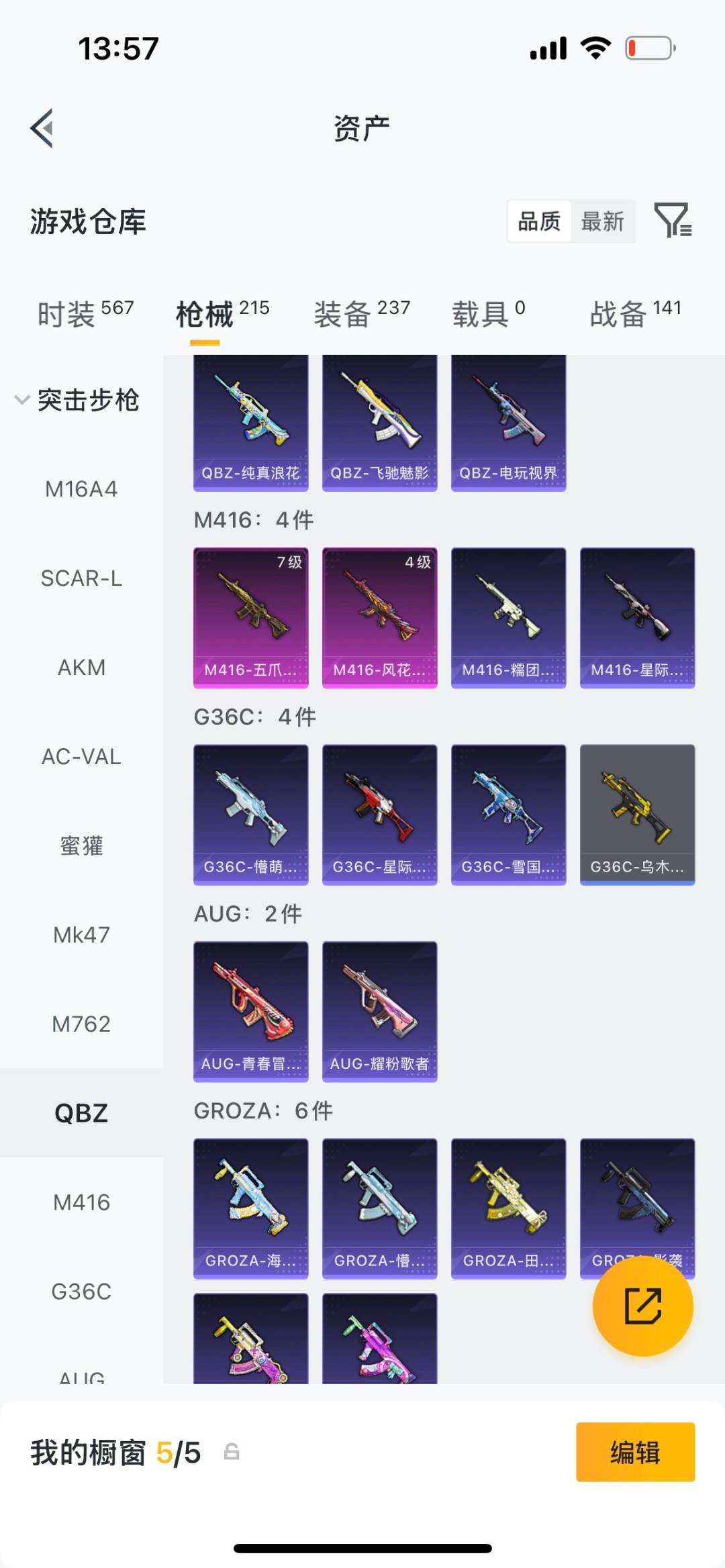Screen dimensions: 725x1568
Task: Open the filter funnel icon
Action: coord(673,220)
